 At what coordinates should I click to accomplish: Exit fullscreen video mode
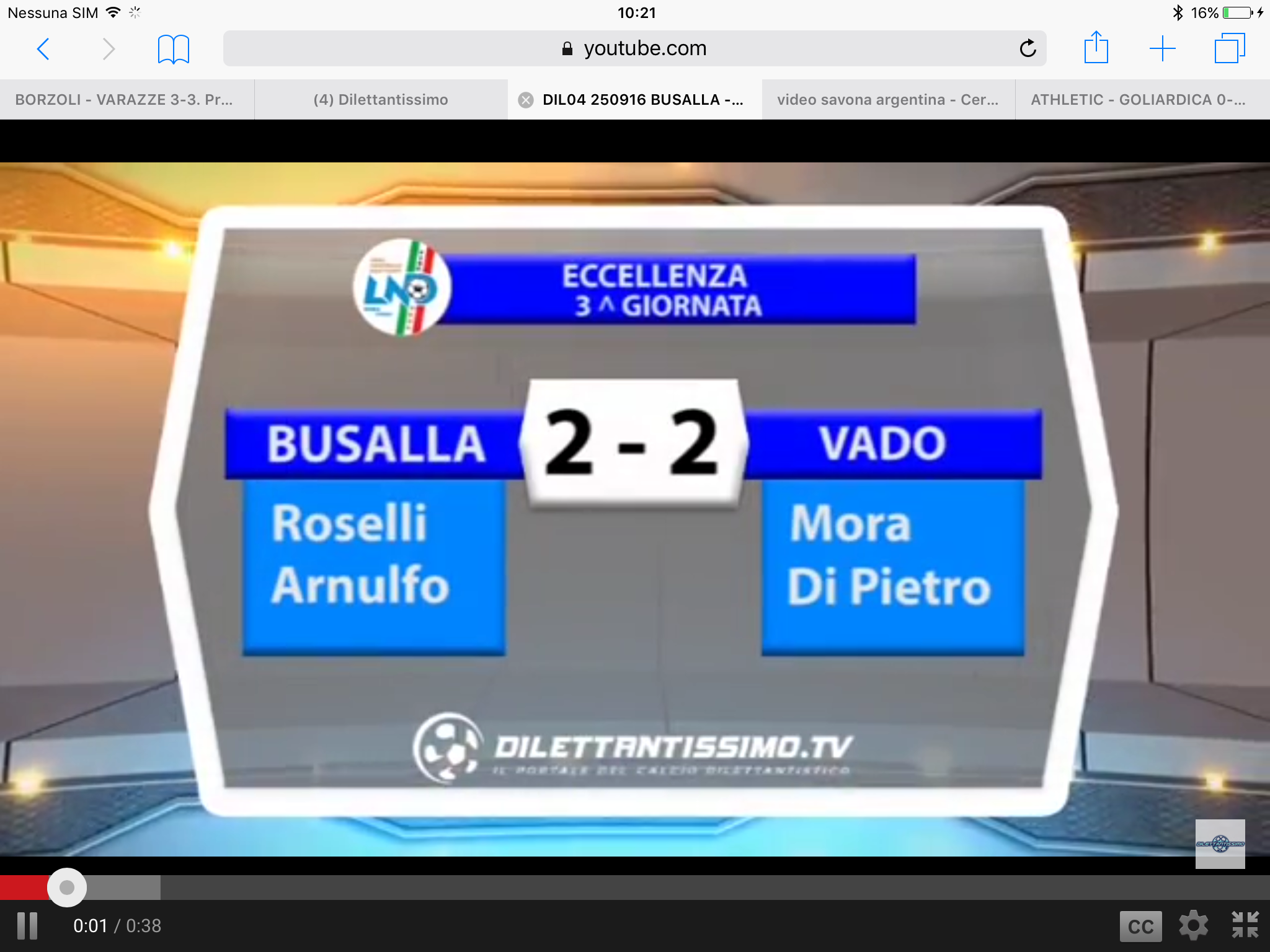(x=1245, y=925)
